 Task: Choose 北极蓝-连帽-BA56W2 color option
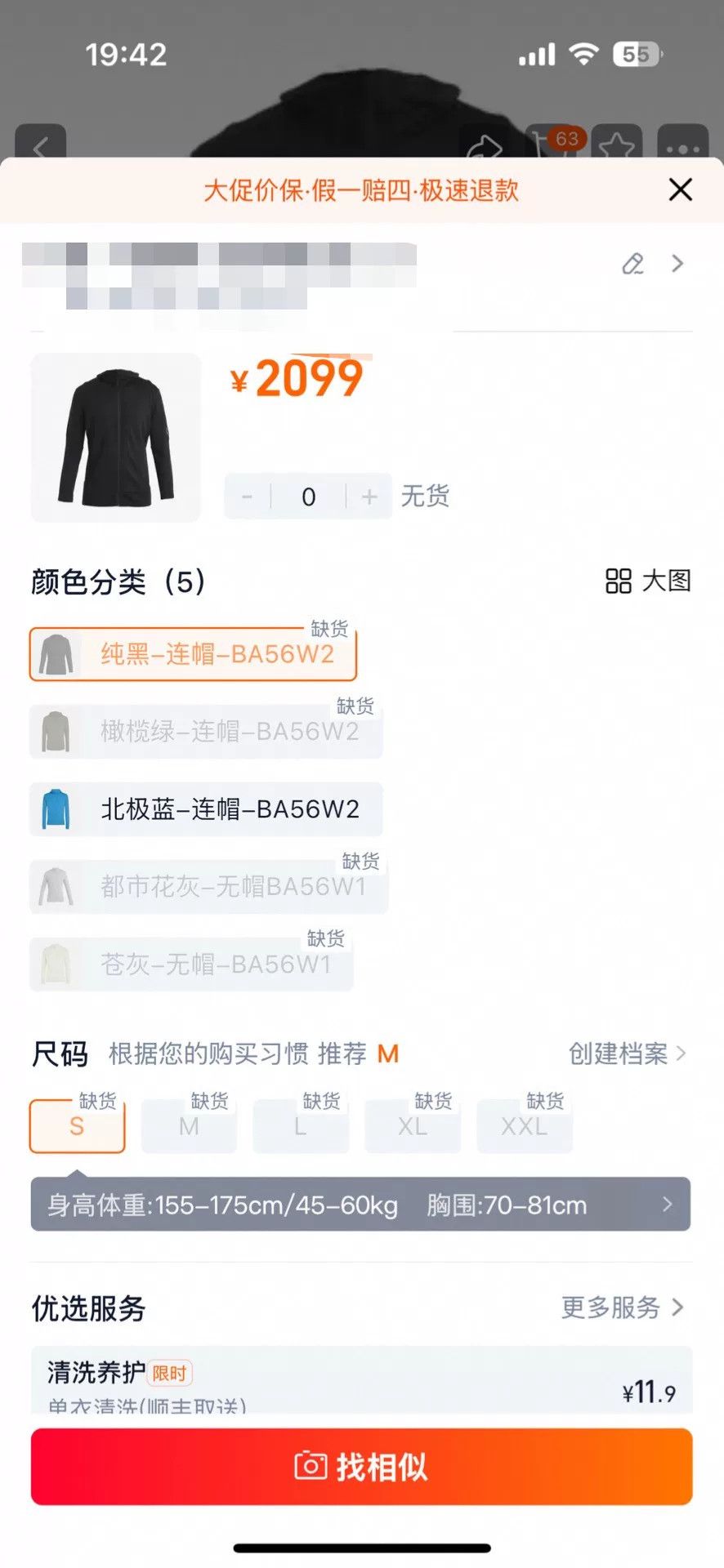pyautogui.click(x=206, y=809)
